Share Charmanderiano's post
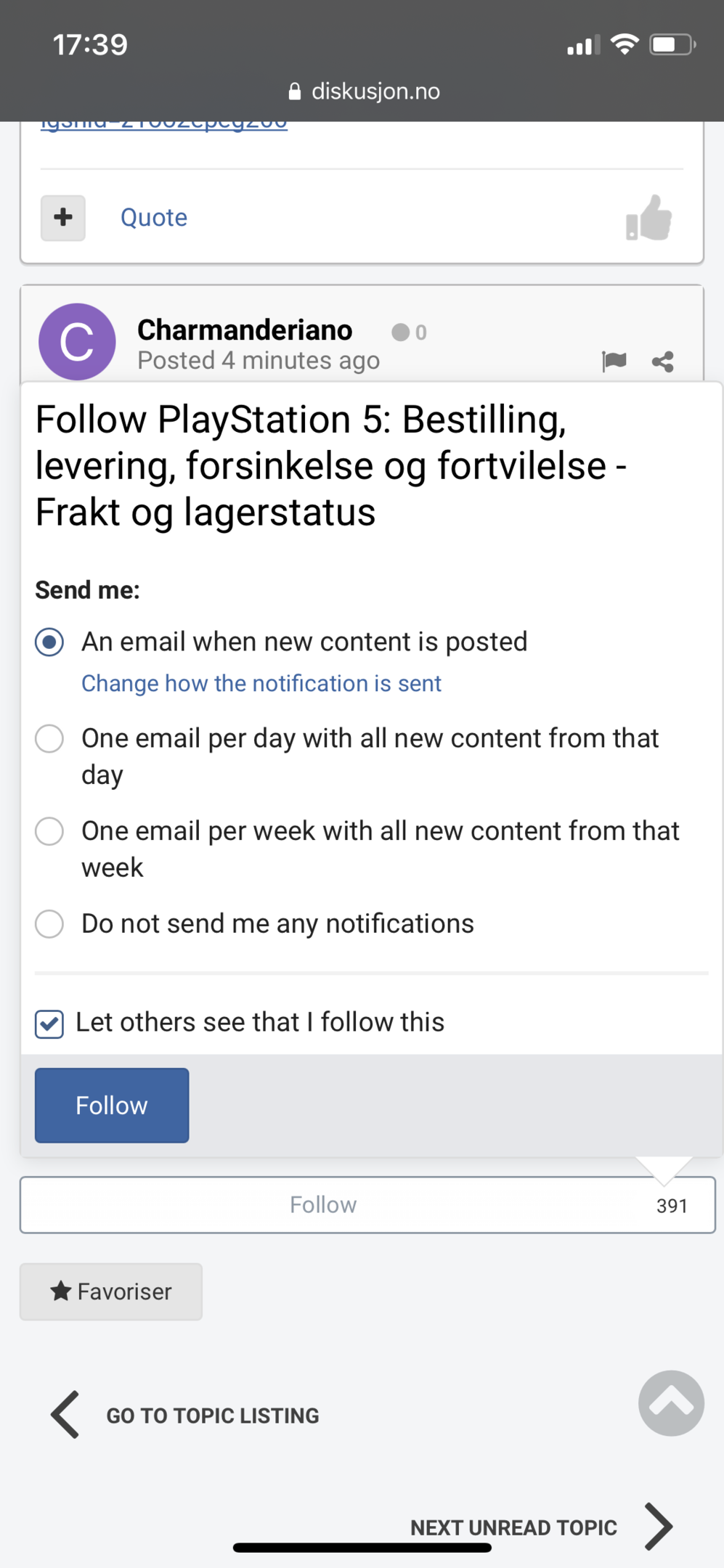The width and height of the screenshot is (724, 1568). tap(662, 362)
